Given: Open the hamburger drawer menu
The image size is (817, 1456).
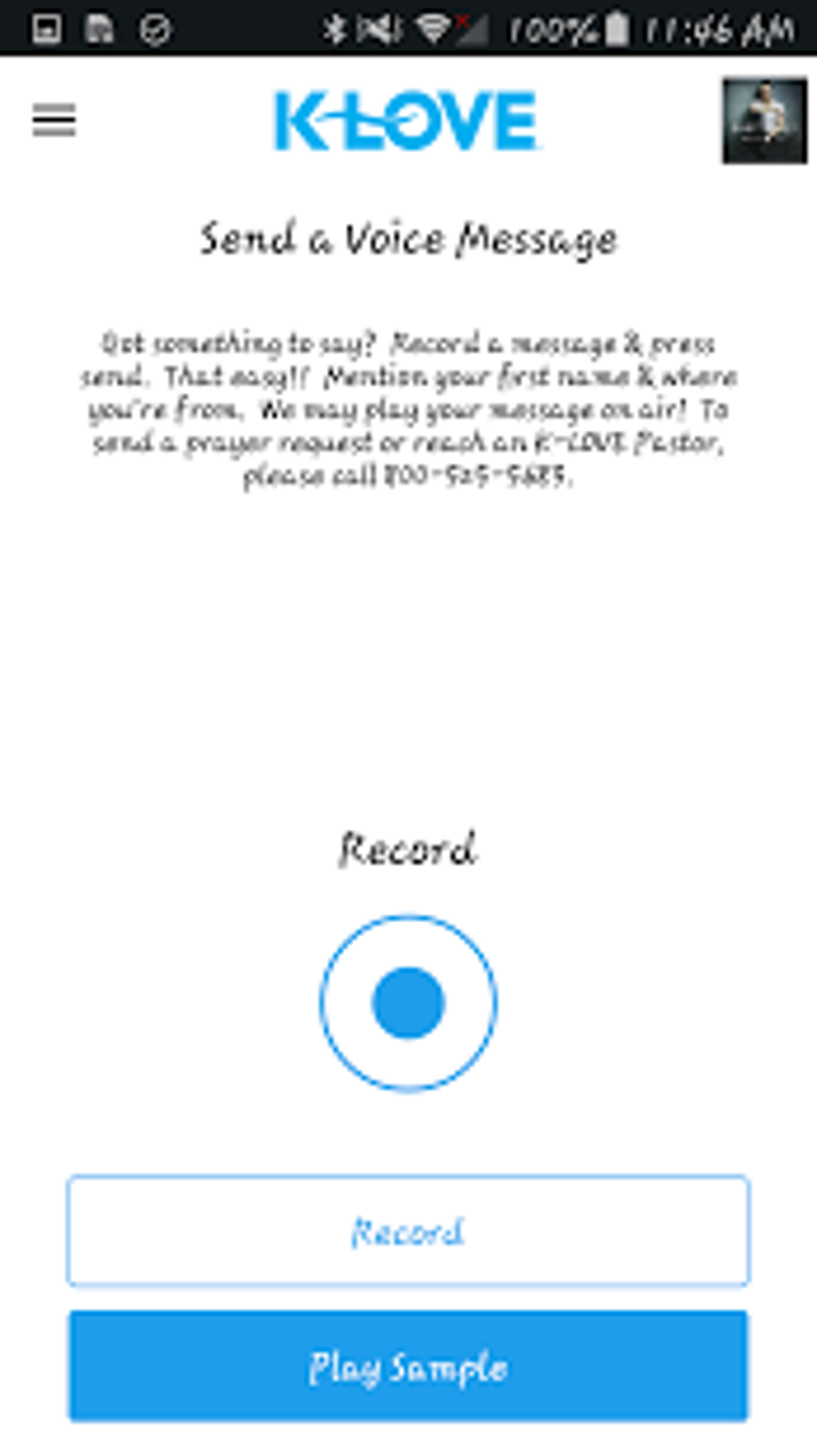Looking at the screenshot, I should pyautogui.click(x=54, y=120).
